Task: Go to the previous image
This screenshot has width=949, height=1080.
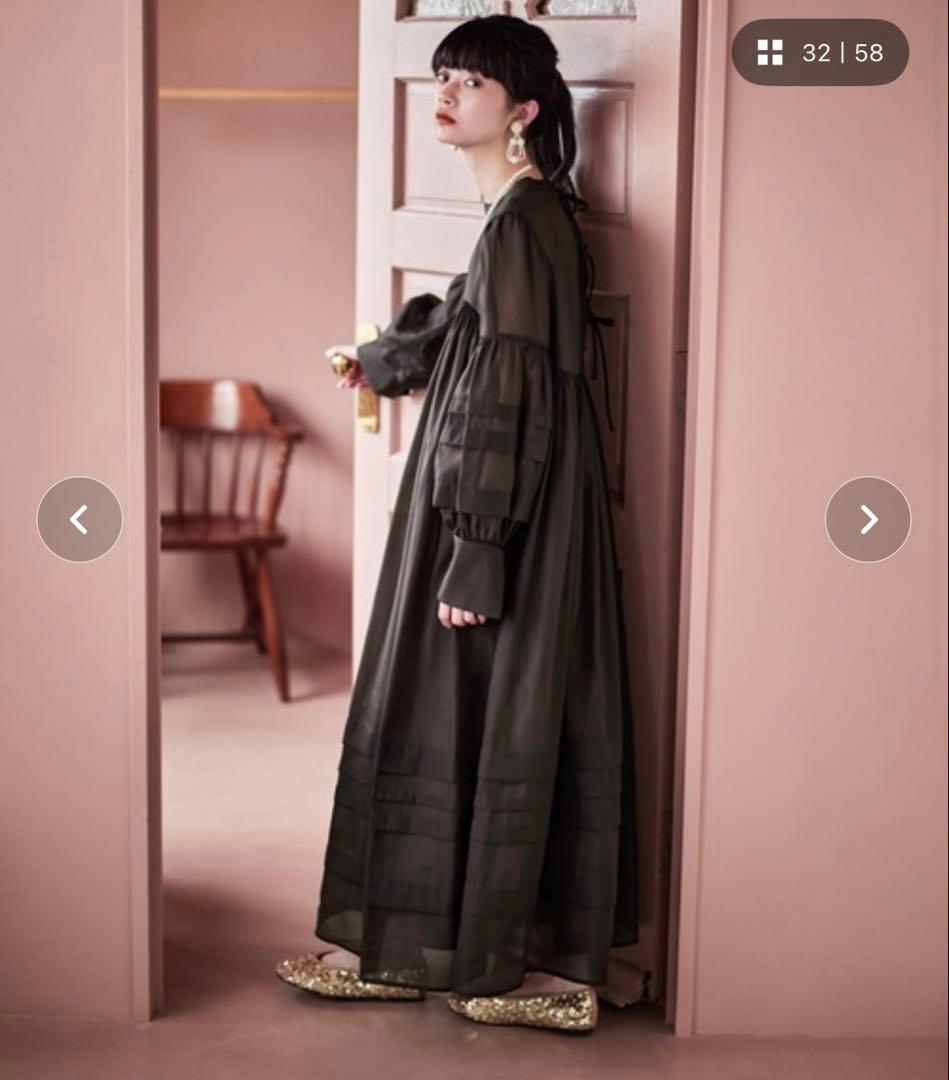Action: [x=79, y=519]
